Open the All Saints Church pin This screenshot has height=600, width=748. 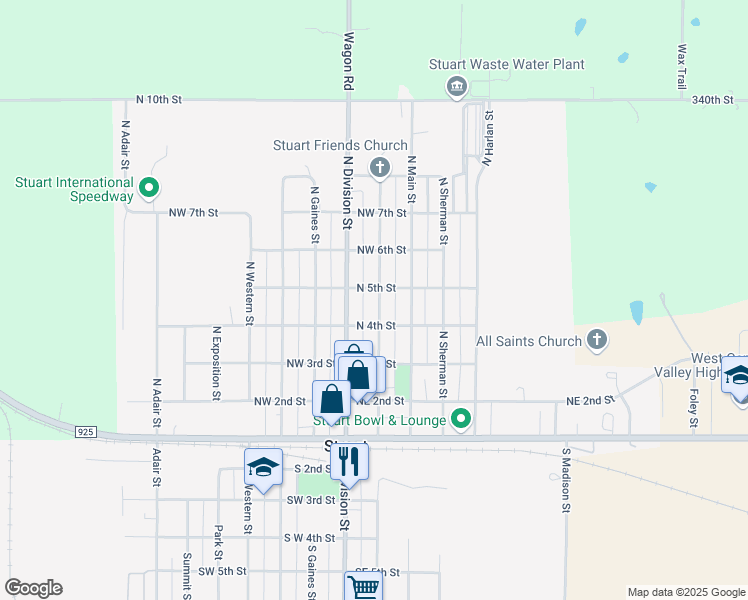coord(596,341)
